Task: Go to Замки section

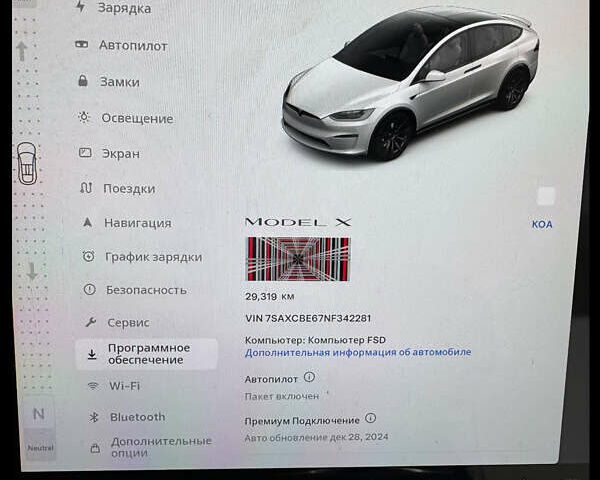Action: [119, 82]
